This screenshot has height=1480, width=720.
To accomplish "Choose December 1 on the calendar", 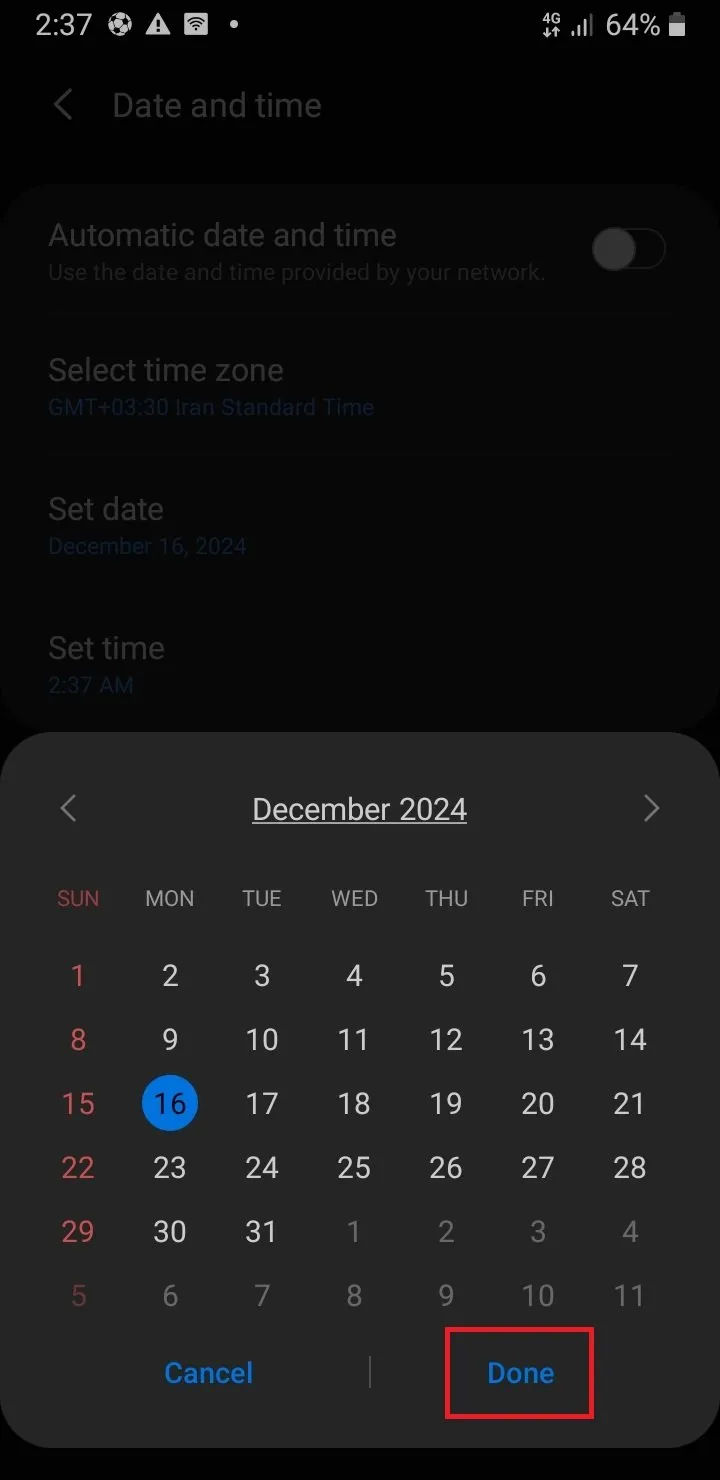I will point(78,976).
